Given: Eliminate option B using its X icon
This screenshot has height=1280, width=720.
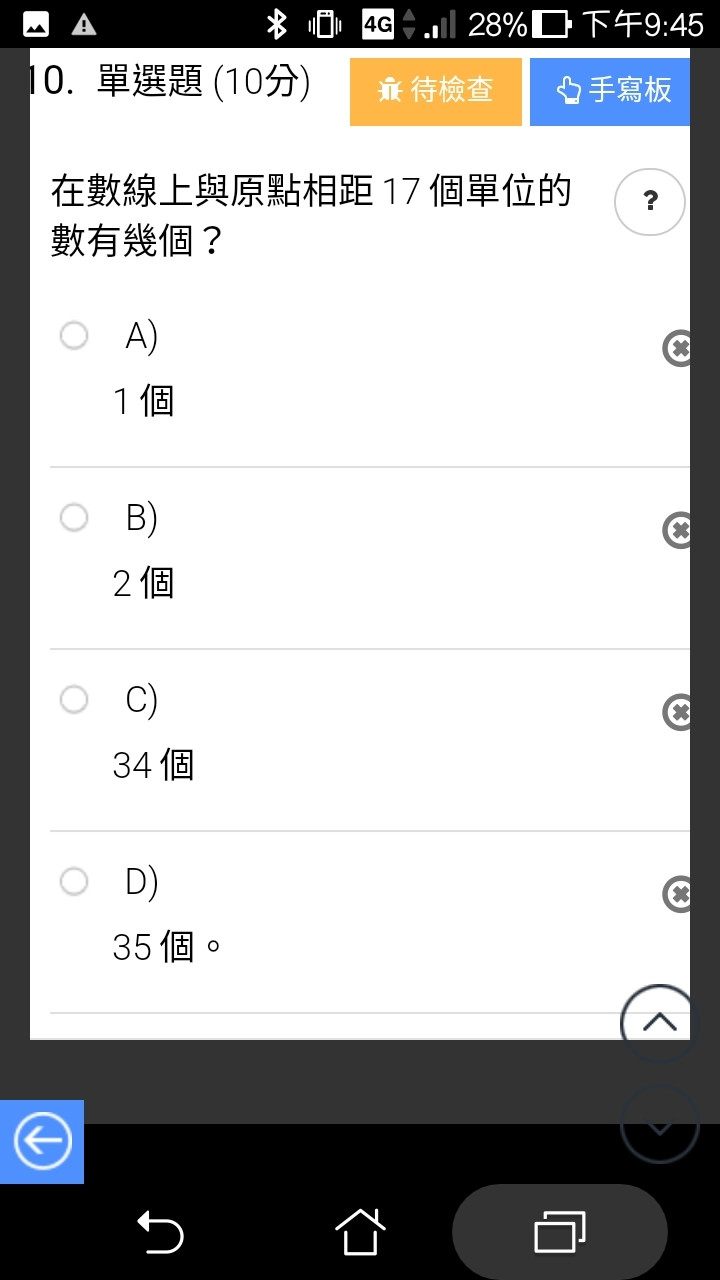Looking at the screenshot, I should [677, 530].
